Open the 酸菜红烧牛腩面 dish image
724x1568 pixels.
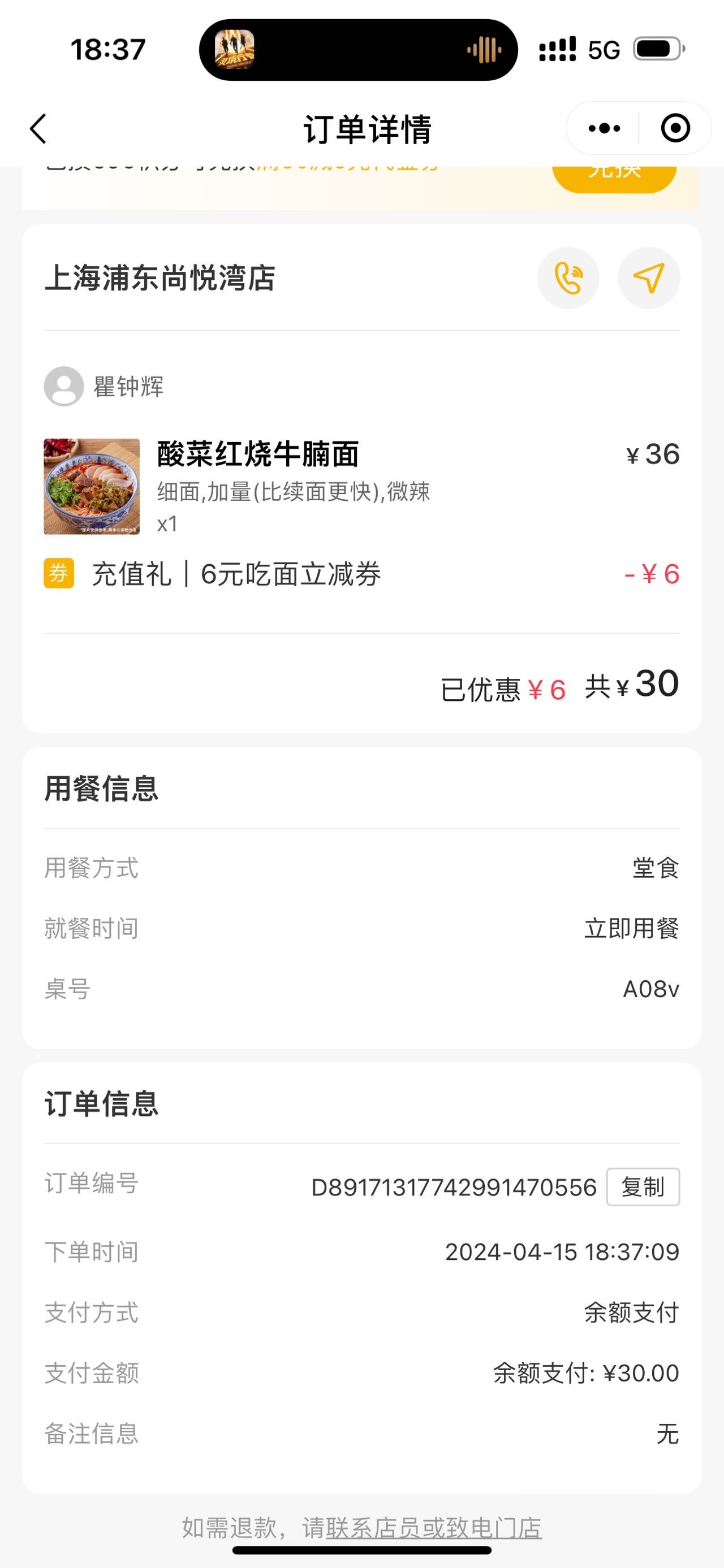coord(92,486)
